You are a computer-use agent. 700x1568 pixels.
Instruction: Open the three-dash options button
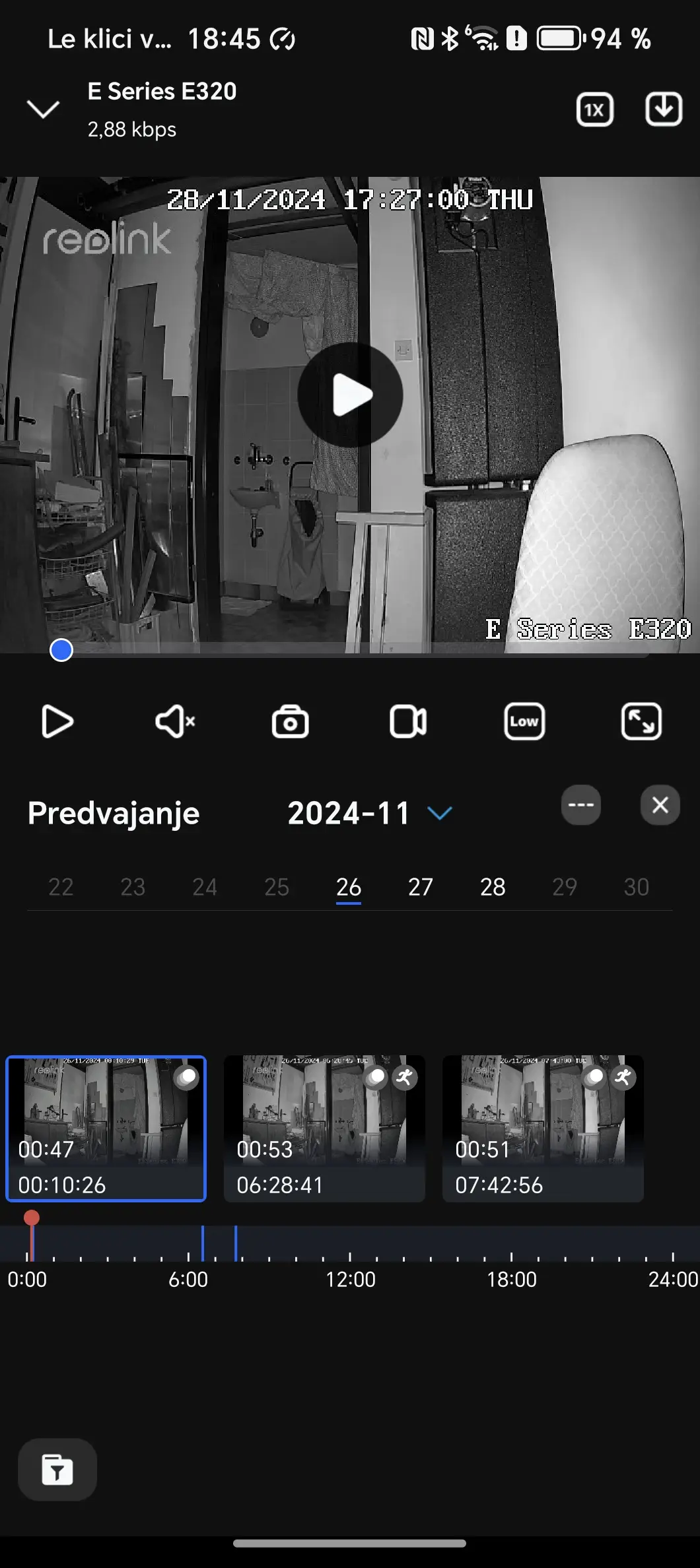pyautogui.click(x=581, y=805)
